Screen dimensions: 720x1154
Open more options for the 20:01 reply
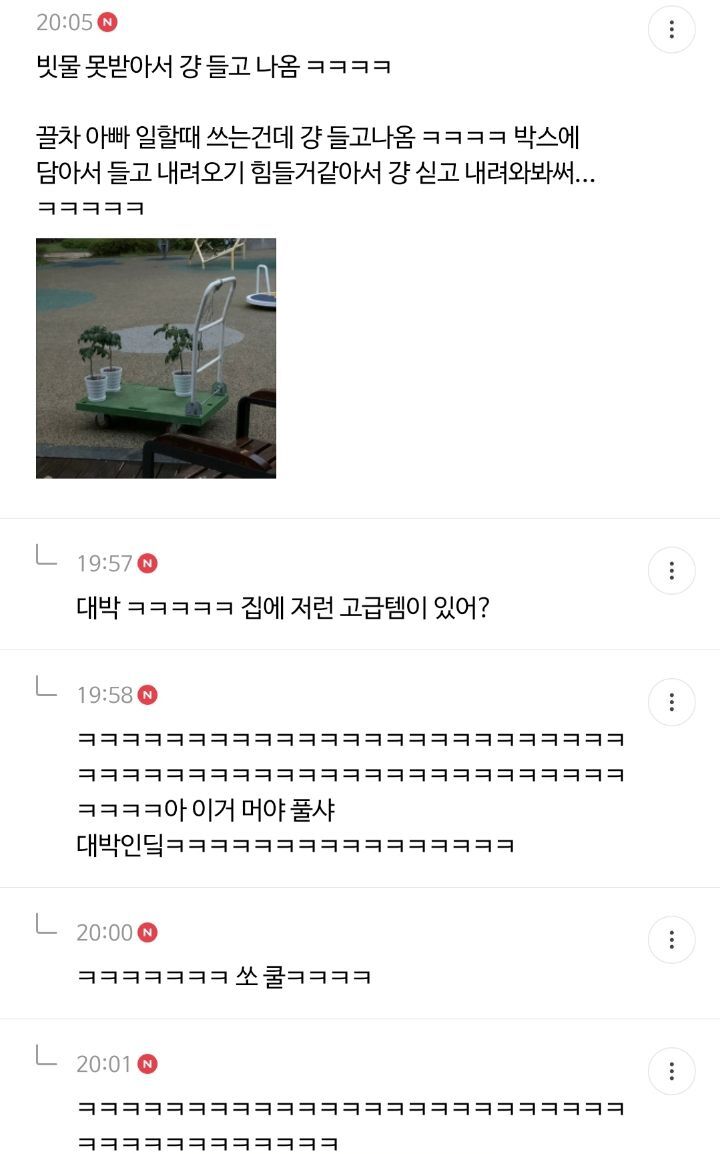tap(671, 1071)
